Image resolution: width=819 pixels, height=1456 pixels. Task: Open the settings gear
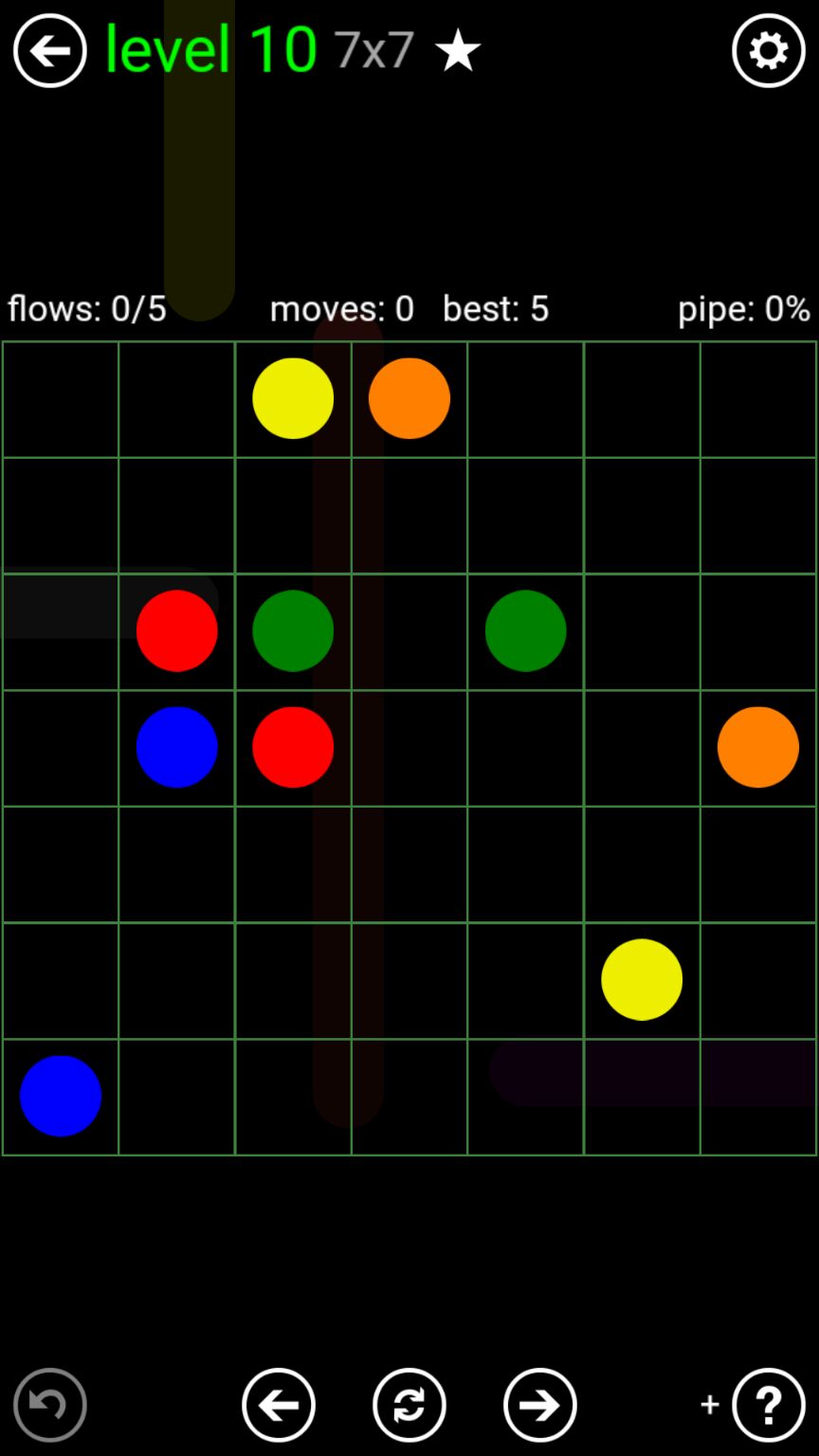point(768,51)
